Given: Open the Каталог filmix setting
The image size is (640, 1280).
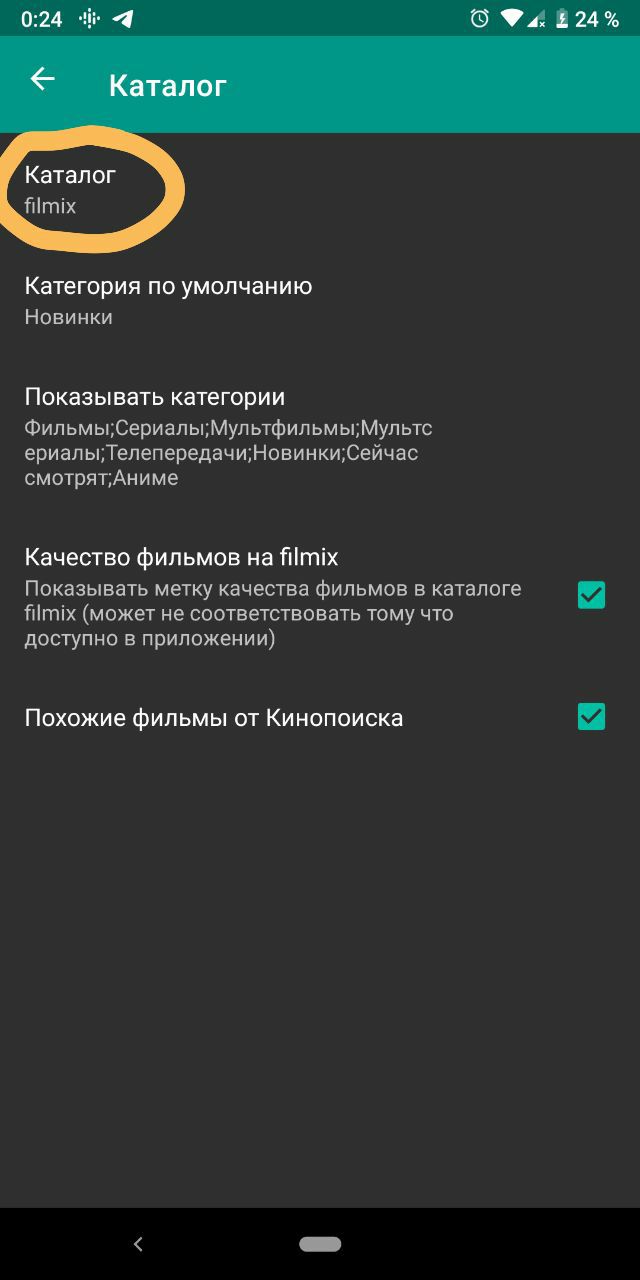Looking at the screenshot, I should pyautogui.click(x=71, y=190).
